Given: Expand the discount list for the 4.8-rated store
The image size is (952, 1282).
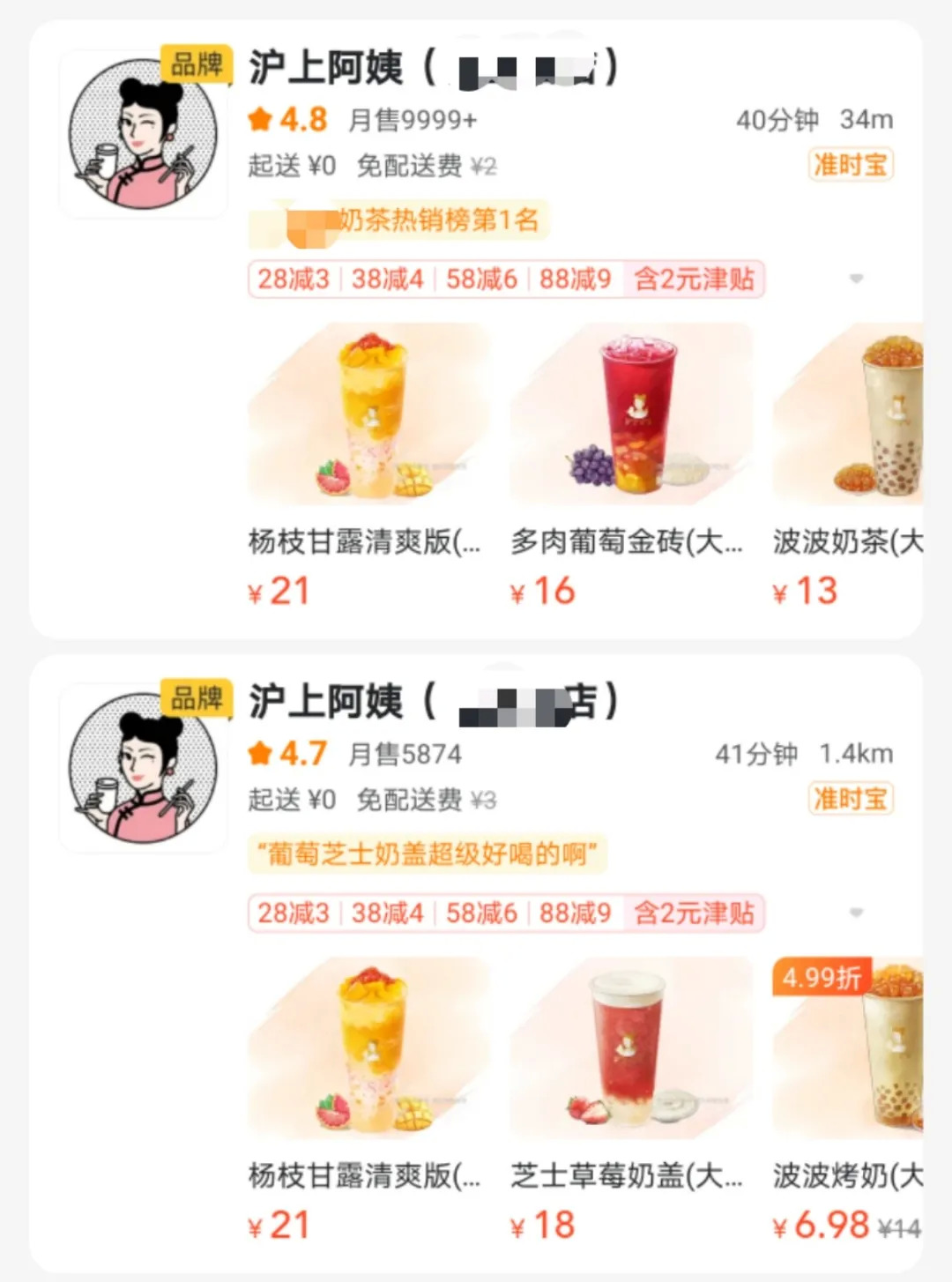Looking at the screenshot, I should coord(855,280).
